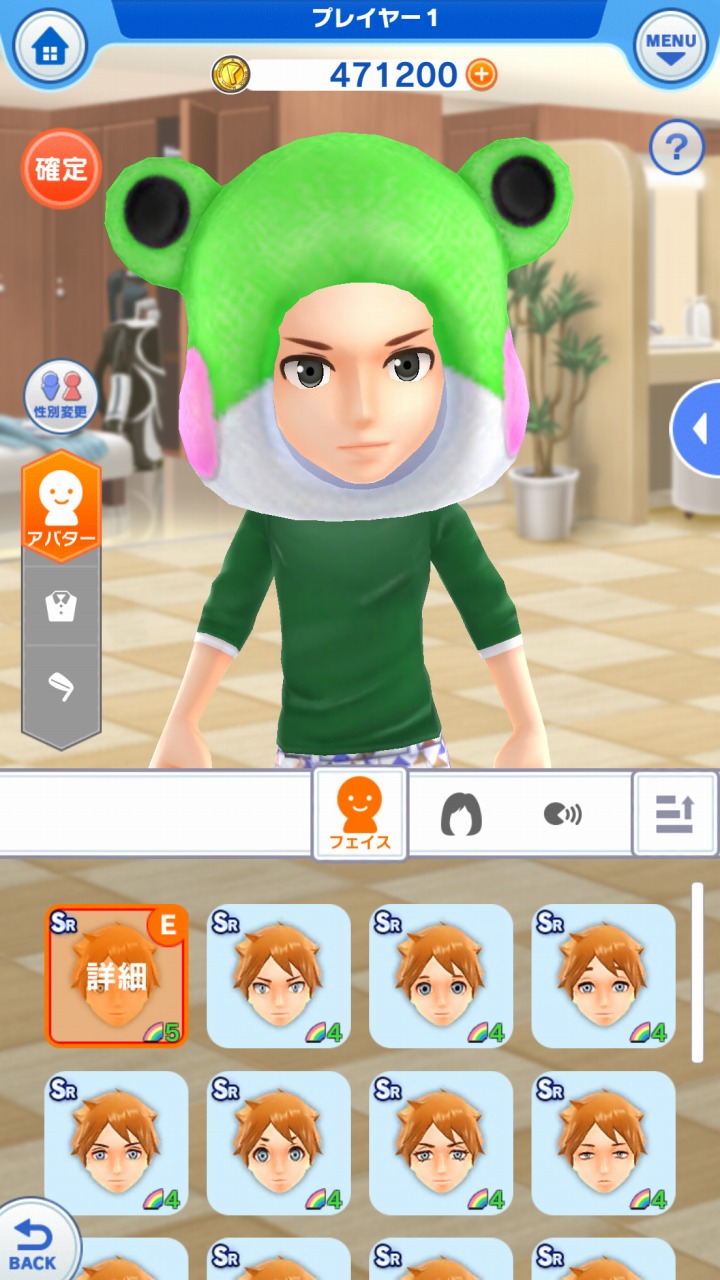Select the アバター side tab
The height and width of the screenshot is (1280, 720).
click(x=61, y=508)
